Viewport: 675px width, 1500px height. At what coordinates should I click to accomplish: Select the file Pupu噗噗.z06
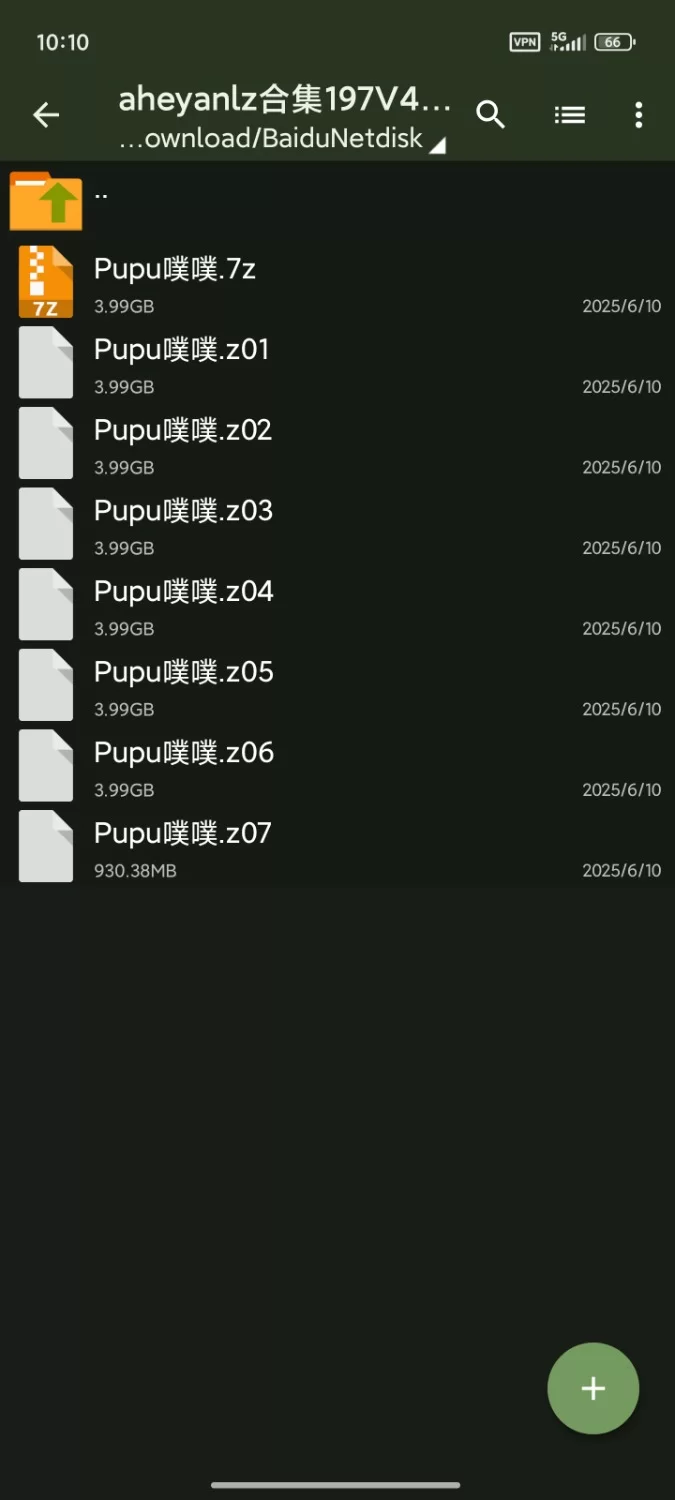coord(337,766)
